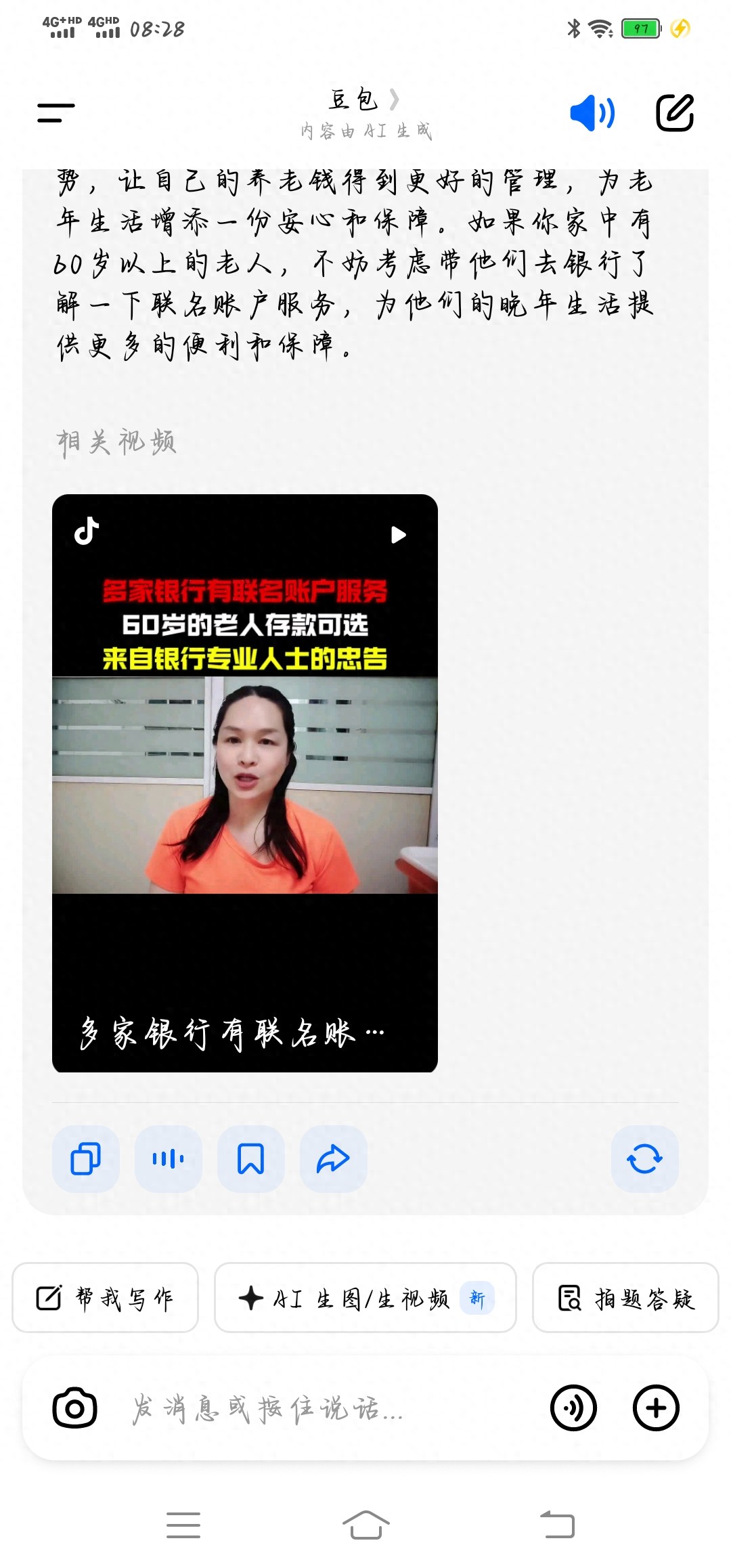Open 拍题答疑 photo-question mode
731x1568 pixels.
click(623, 1298)
